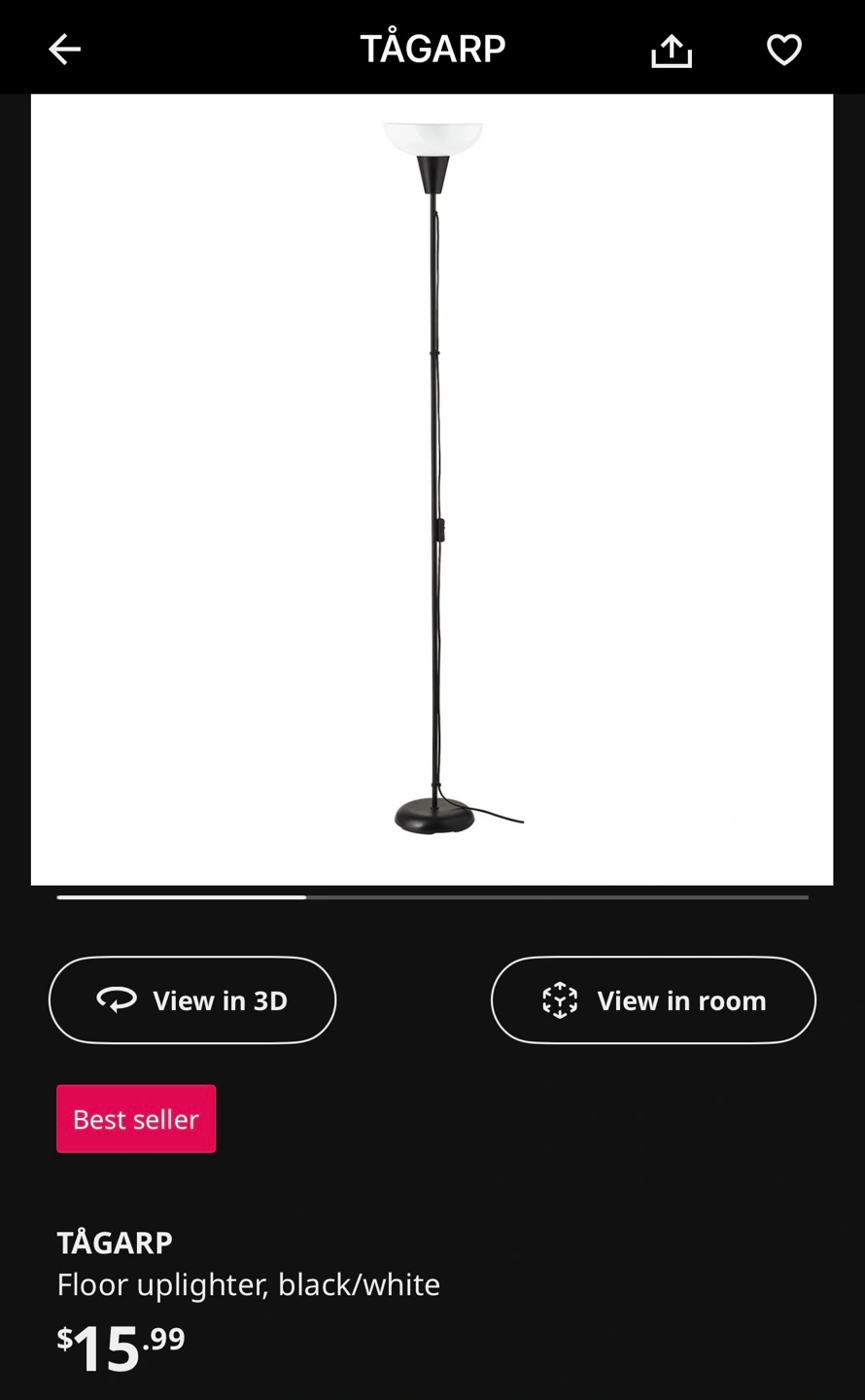Go back from the TÅGARP page

[65, 50]
